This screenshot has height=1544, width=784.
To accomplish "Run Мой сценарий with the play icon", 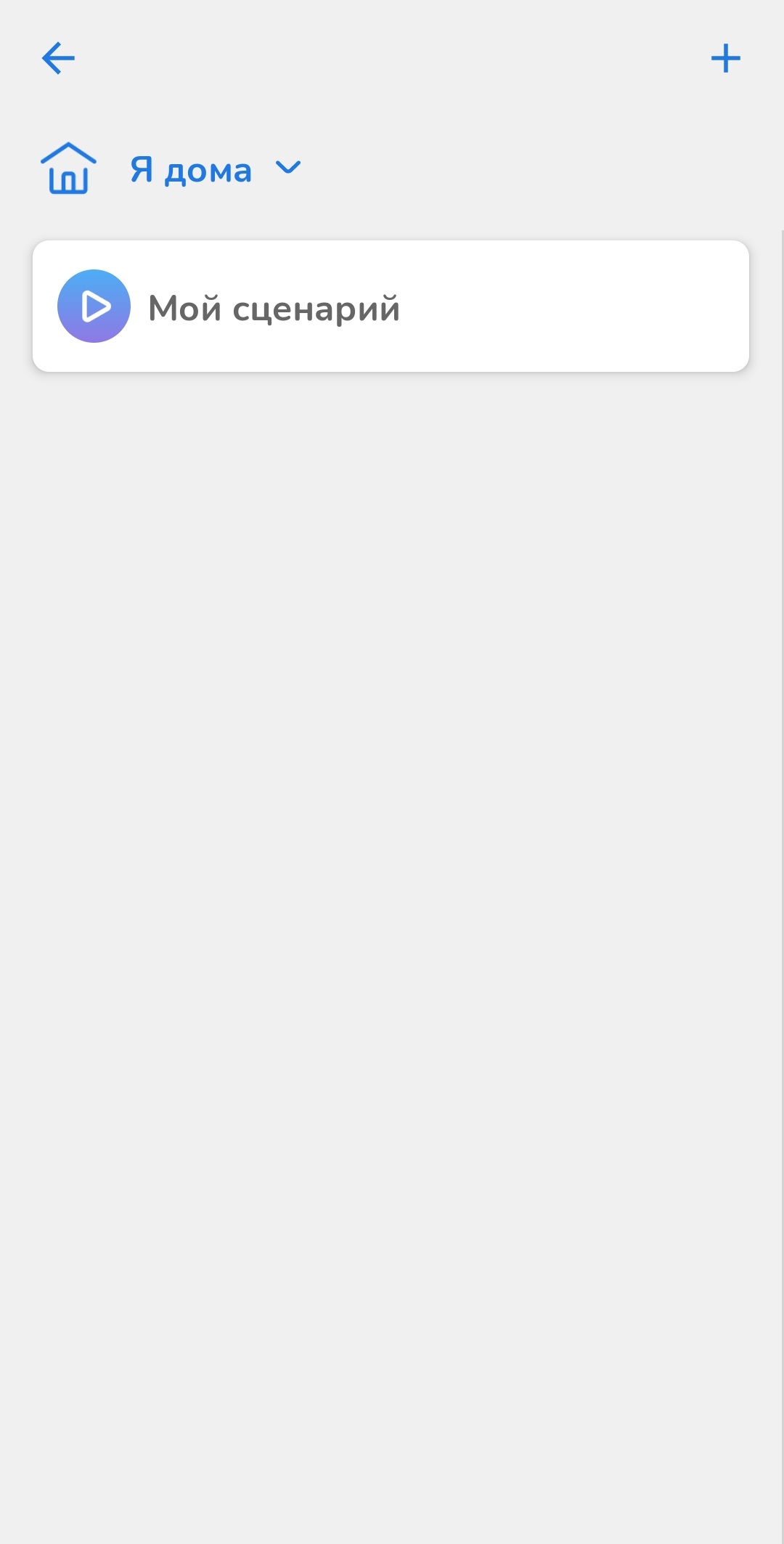I will [94, 306].
